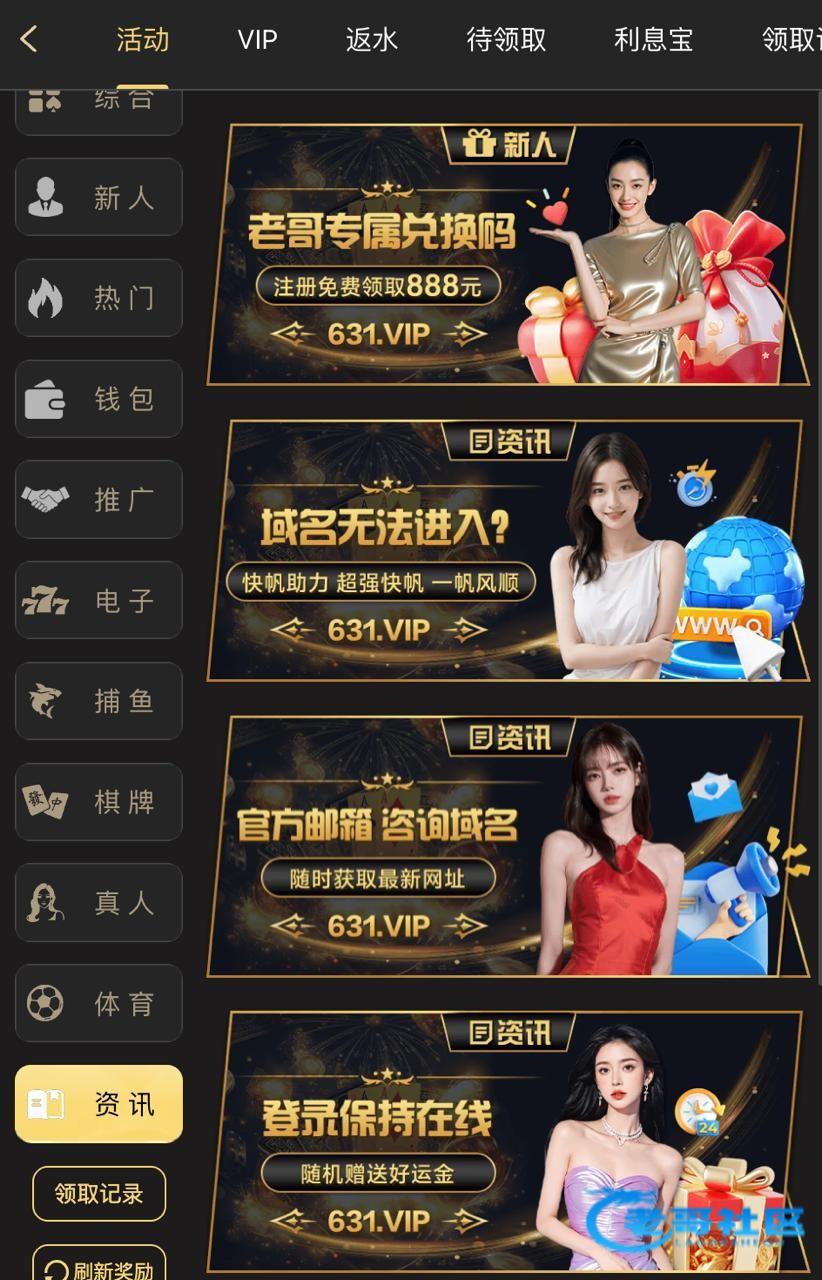Screen dimensions: 822x1280
Task: Select the 电子 category
Action: [x=99, y=600]
